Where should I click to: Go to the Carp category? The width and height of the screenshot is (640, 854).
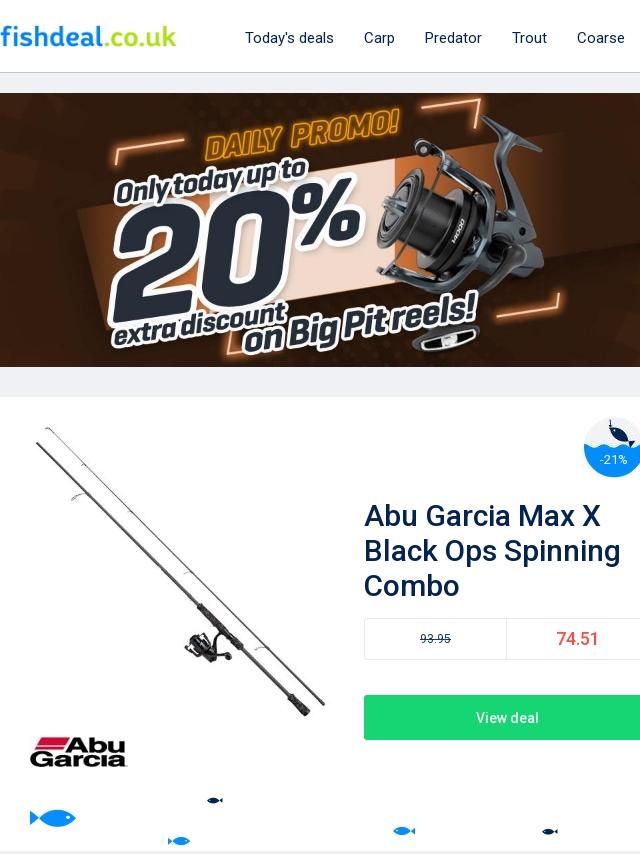pyautogui.click(x=379, y=38)
